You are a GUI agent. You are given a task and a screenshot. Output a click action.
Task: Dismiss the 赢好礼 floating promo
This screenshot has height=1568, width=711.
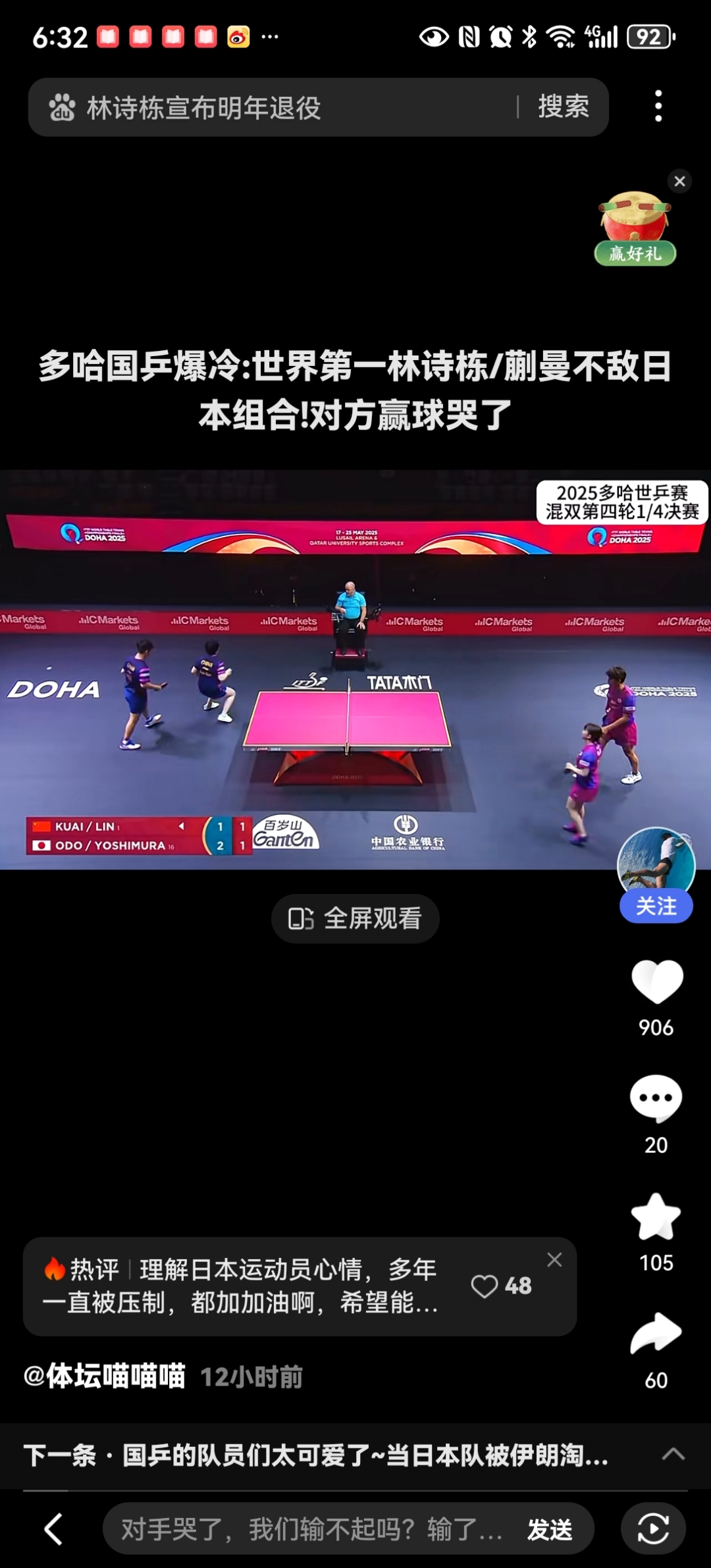pos(679,181)
